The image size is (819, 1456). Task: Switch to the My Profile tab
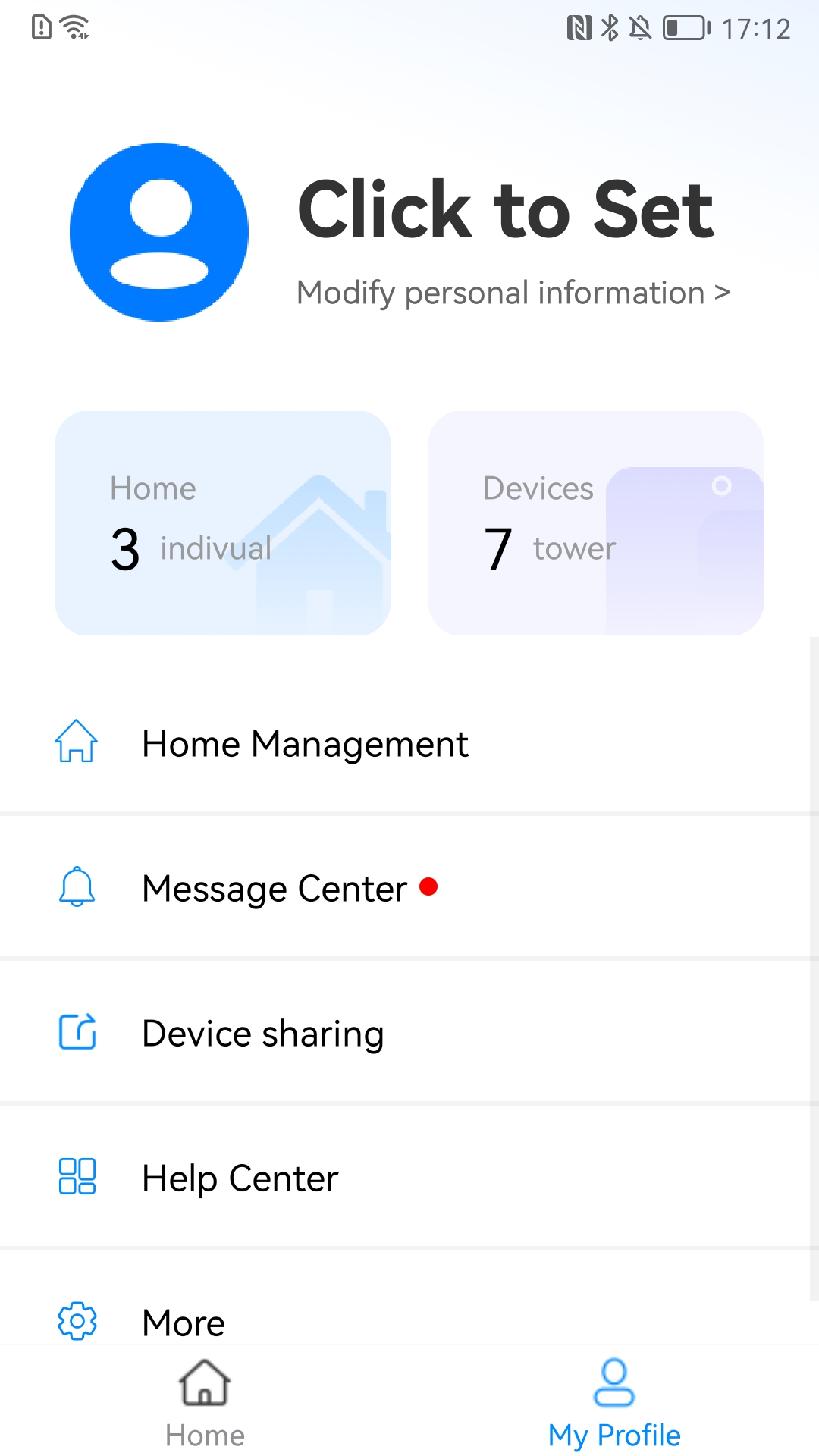pyautogui.click(x=615, y=1410)
